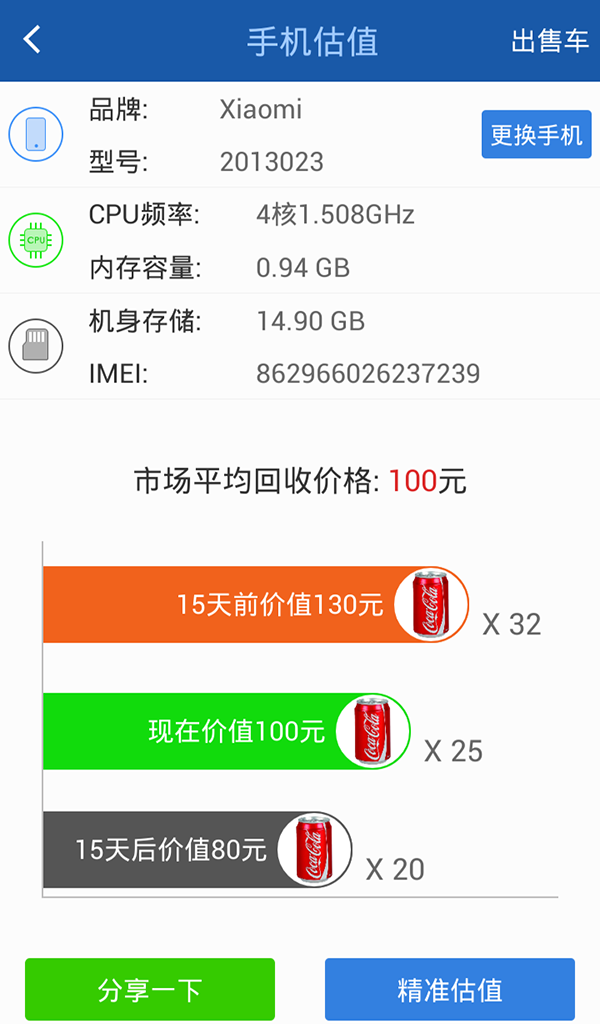This screenshot has width=600, height=1024.
Task: Tap the green 分享一下 button
Action: point(150,989)
